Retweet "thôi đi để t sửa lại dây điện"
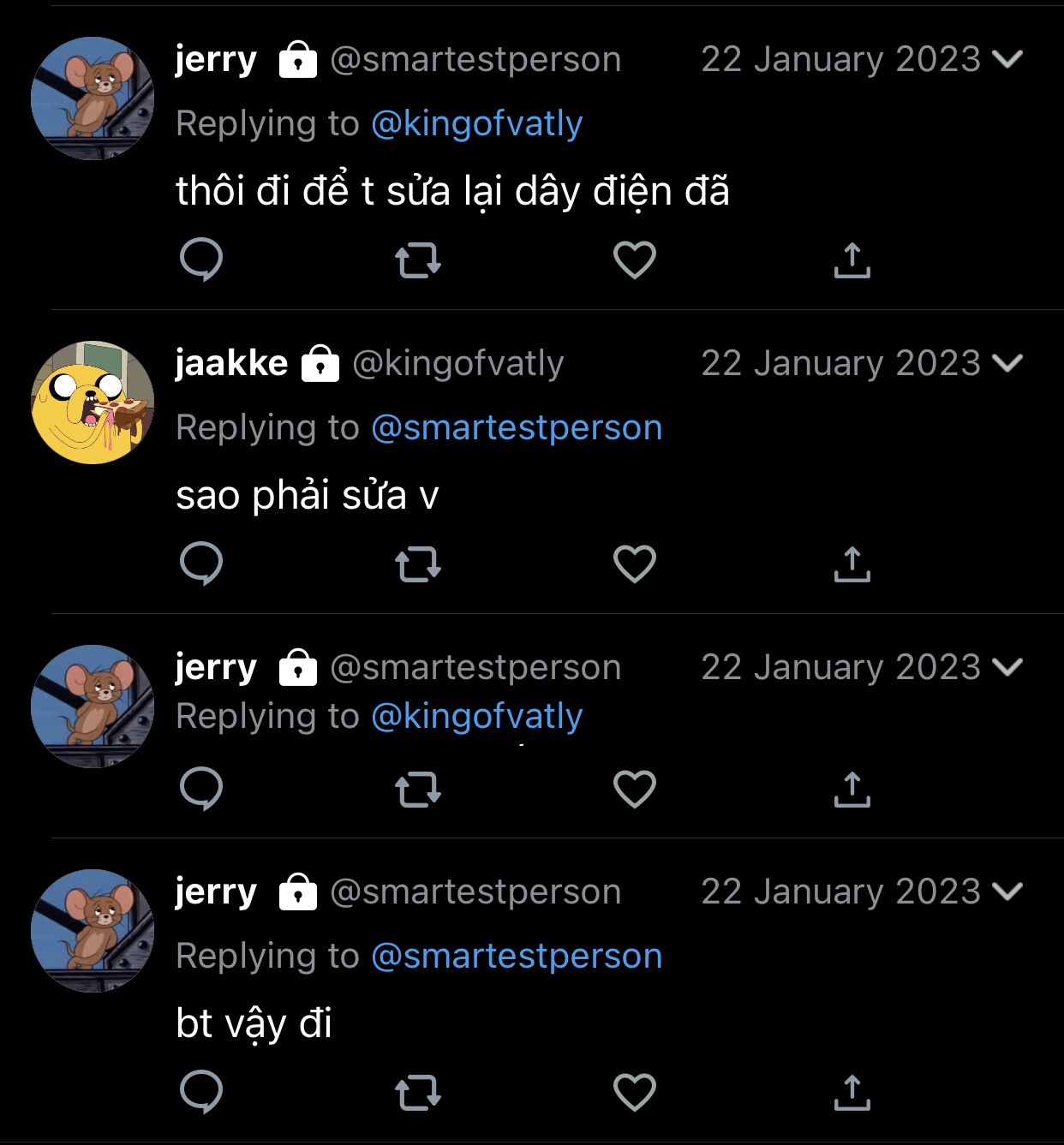 click(x=418, y=260)
